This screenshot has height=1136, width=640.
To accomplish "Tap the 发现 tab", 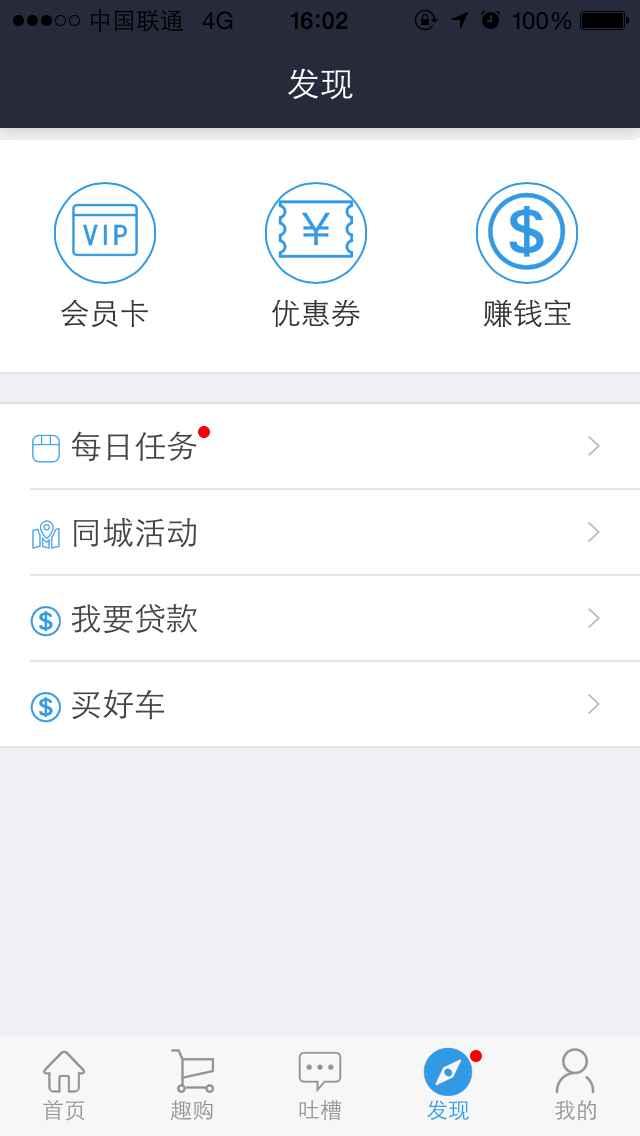I will point(448,1085).
